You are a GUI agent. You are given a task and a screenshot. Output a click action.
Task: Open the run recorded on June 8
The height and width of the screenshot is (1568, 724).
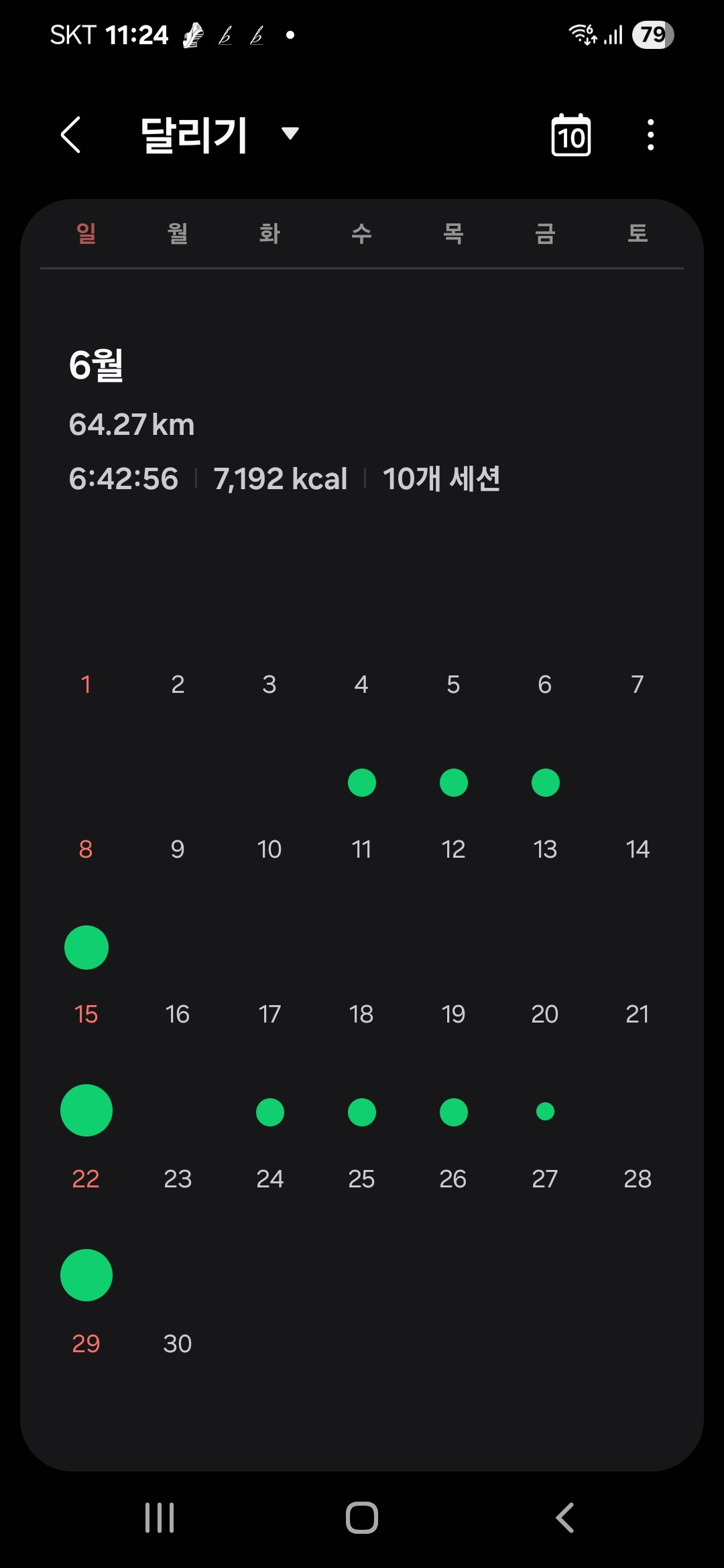tap(86, 947)
